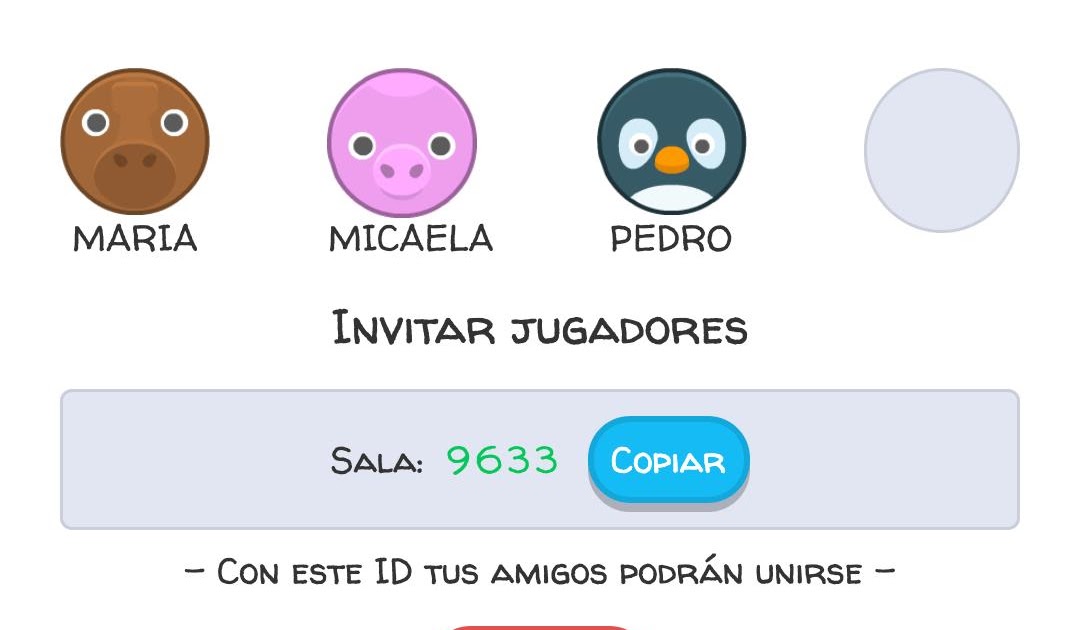Screen dimensions: 1080x630
Task: Tap the empty player slot
Action: coord(941,150)
